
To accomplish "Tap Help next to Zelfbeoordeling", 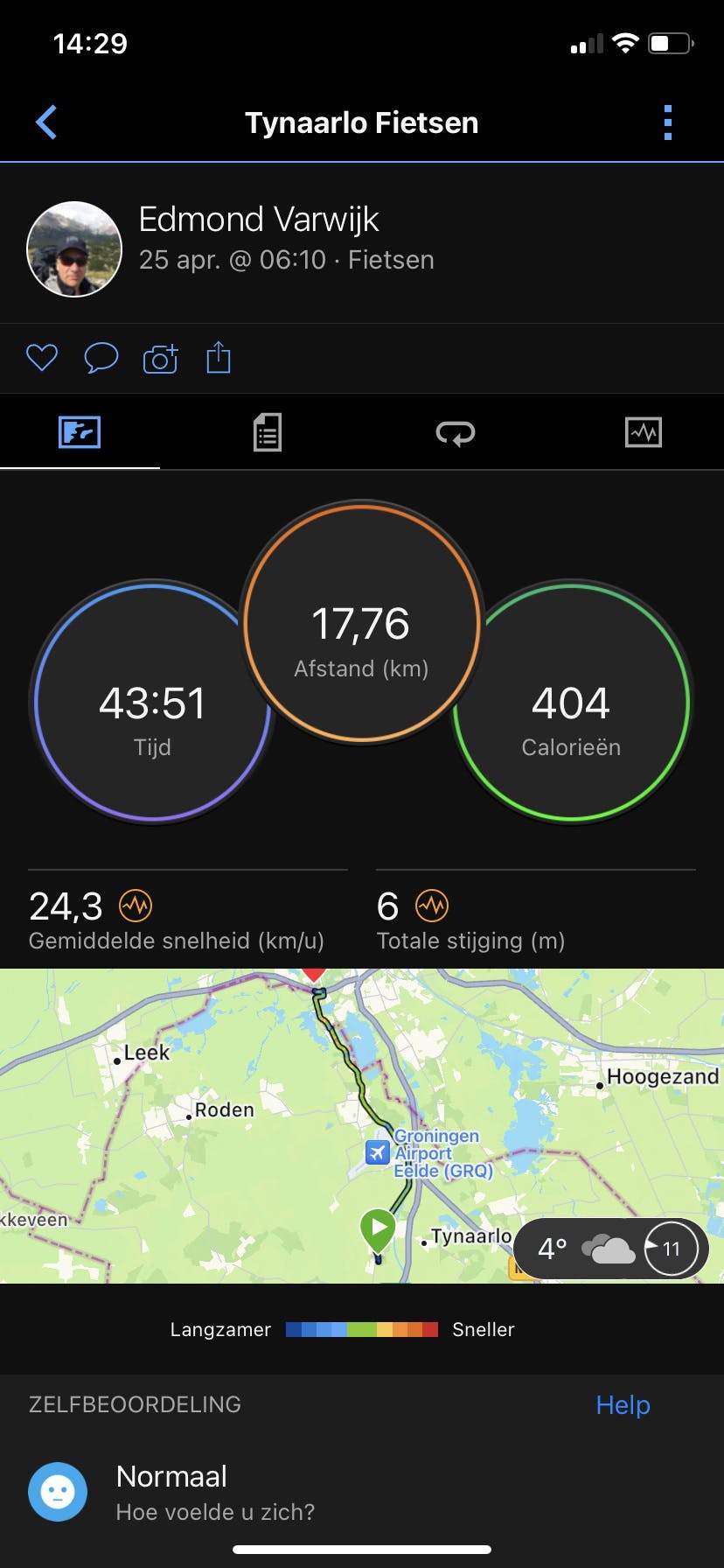I will 623,1405.
